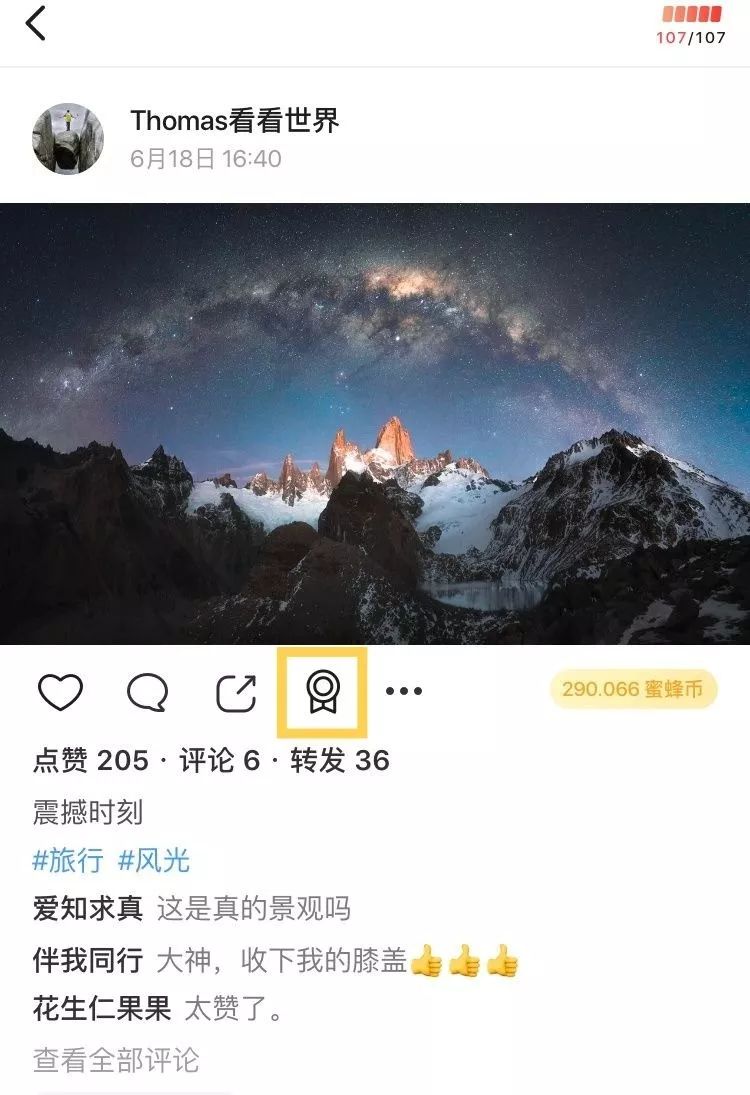Viewport: 750px width, 1095px height.
Task: Tap the 290.066 蜜蜂币 badge
Action: point(633,689)
